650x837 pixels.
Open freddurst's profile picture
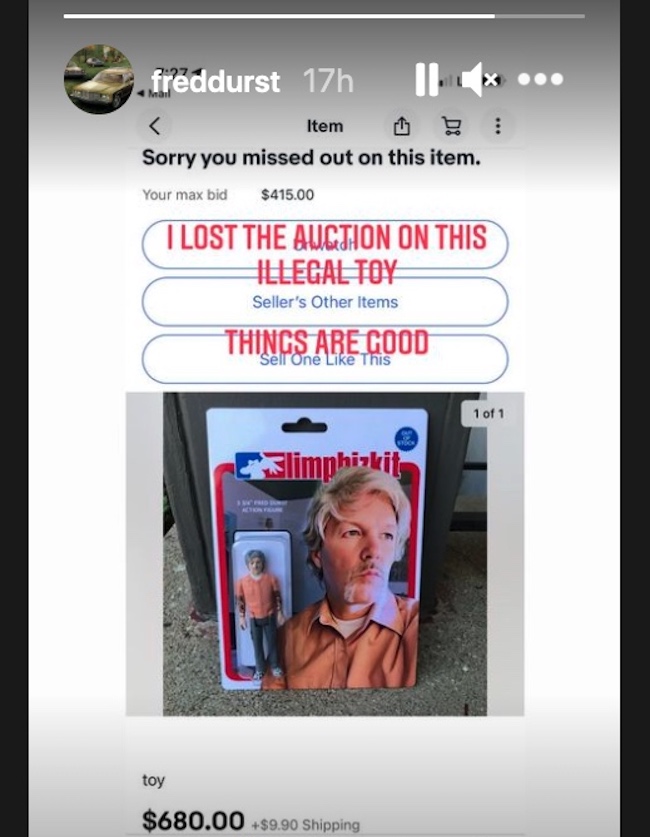coord(98,79)
